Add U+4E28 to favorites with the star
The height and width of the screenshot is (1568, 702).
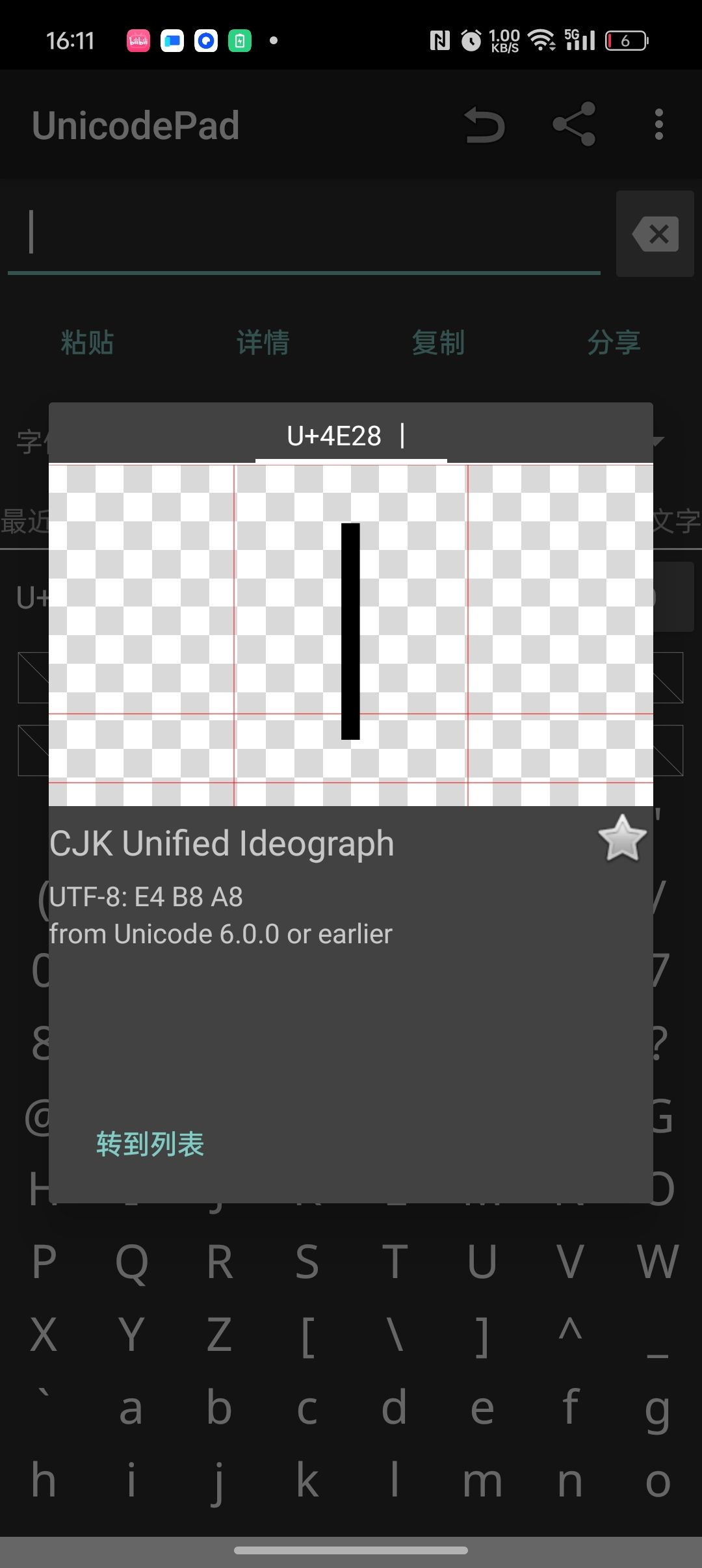622,839
